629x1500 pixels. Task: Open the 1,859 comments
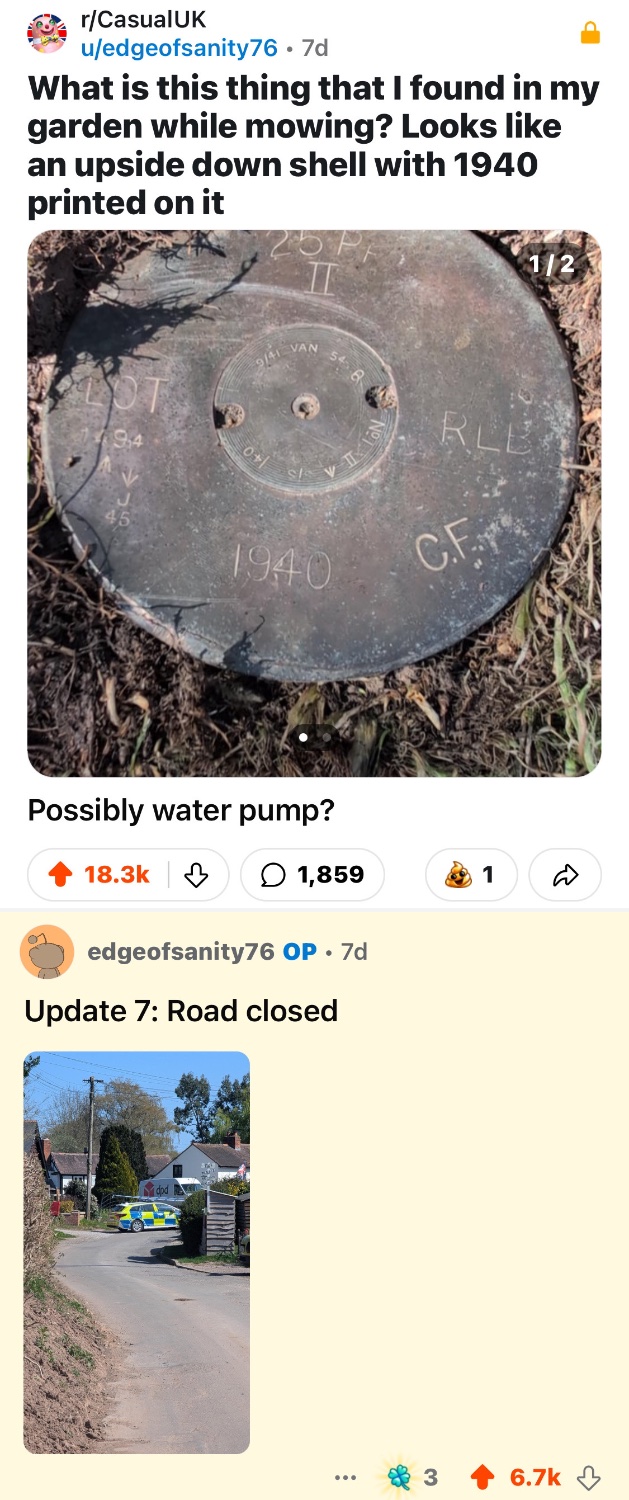pos(312,875)
